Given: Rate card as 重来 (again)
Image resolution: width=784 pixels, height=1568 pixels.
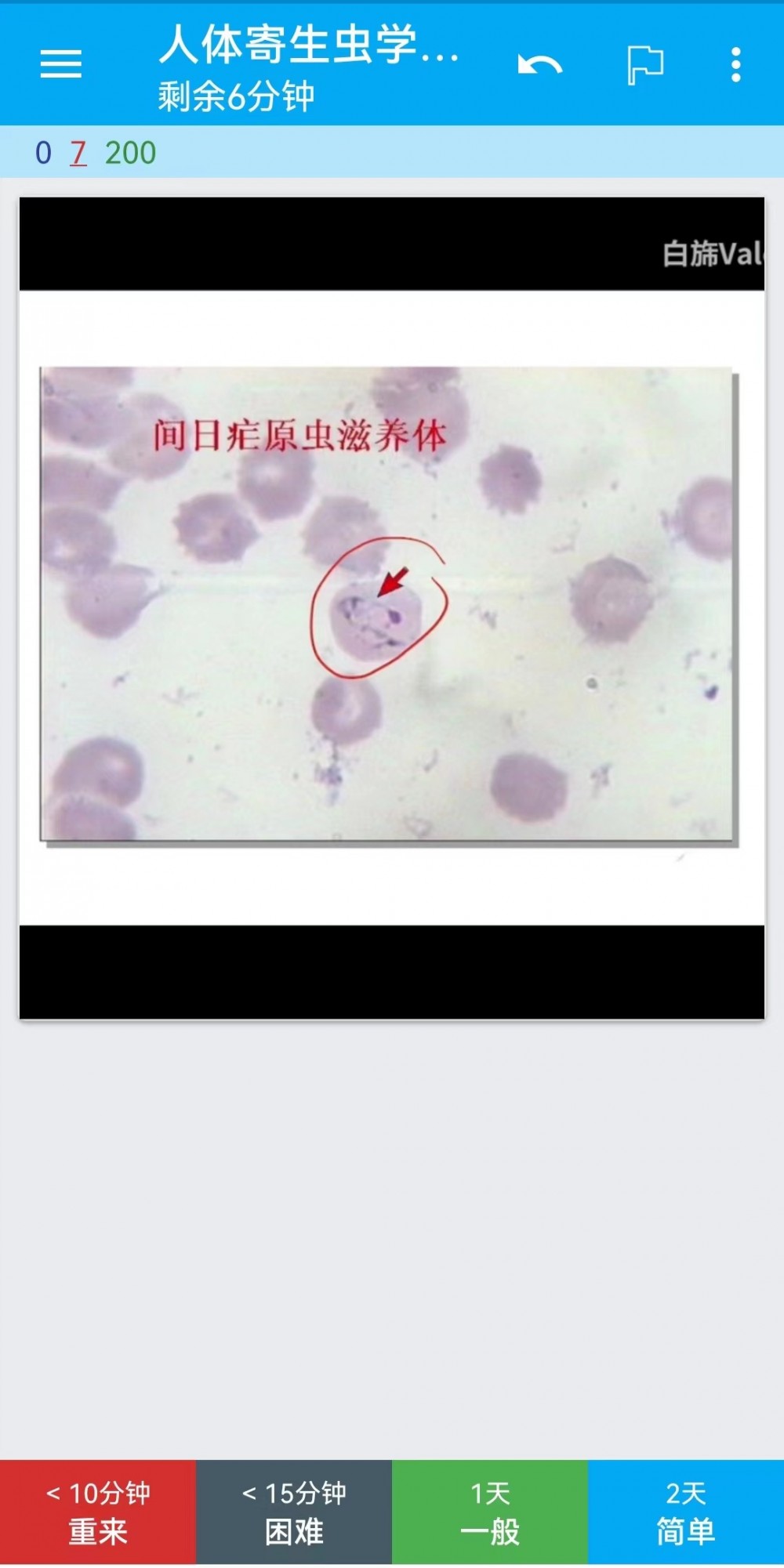Looking at the screenshot, I should click(x=98, y=1511).
